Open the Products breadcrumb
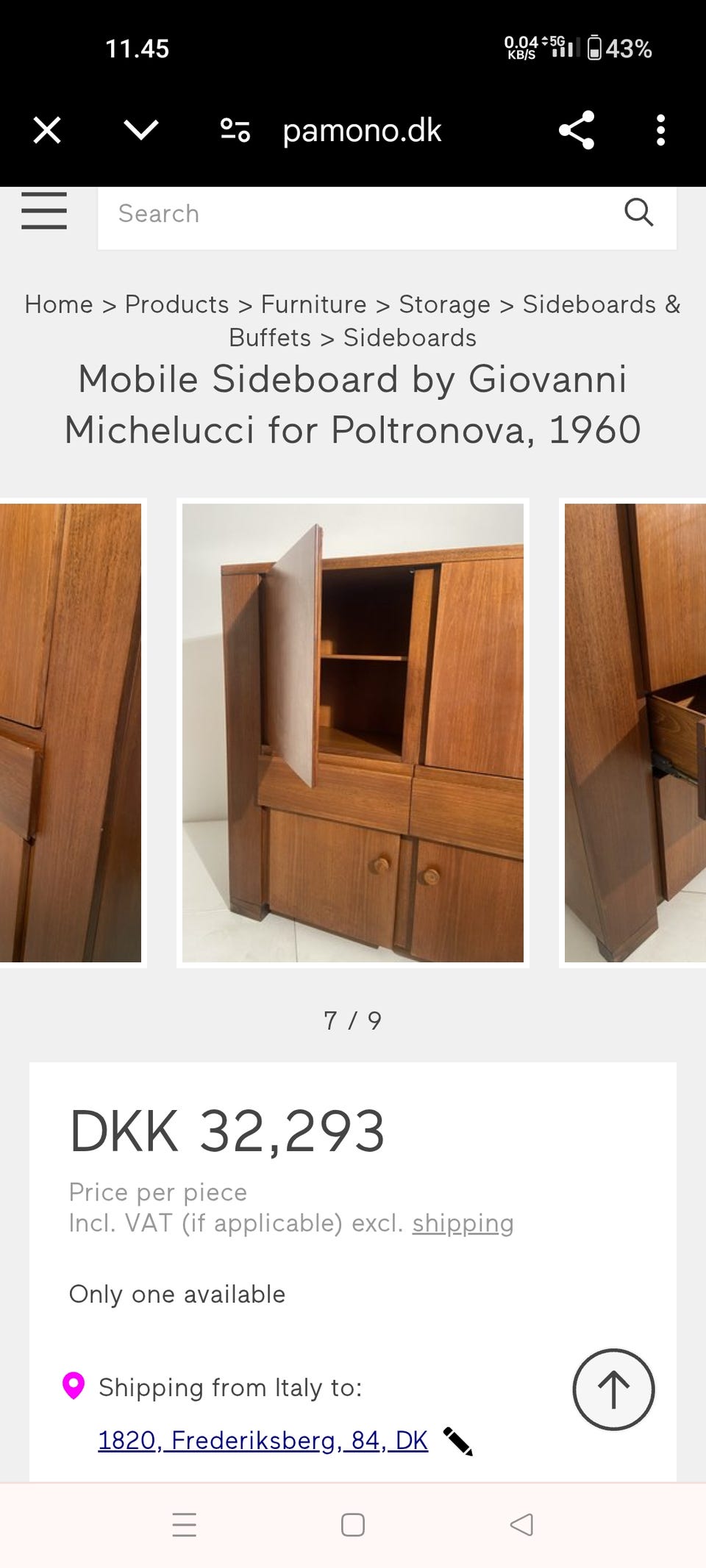The image size is (706, 1568). 176,304
